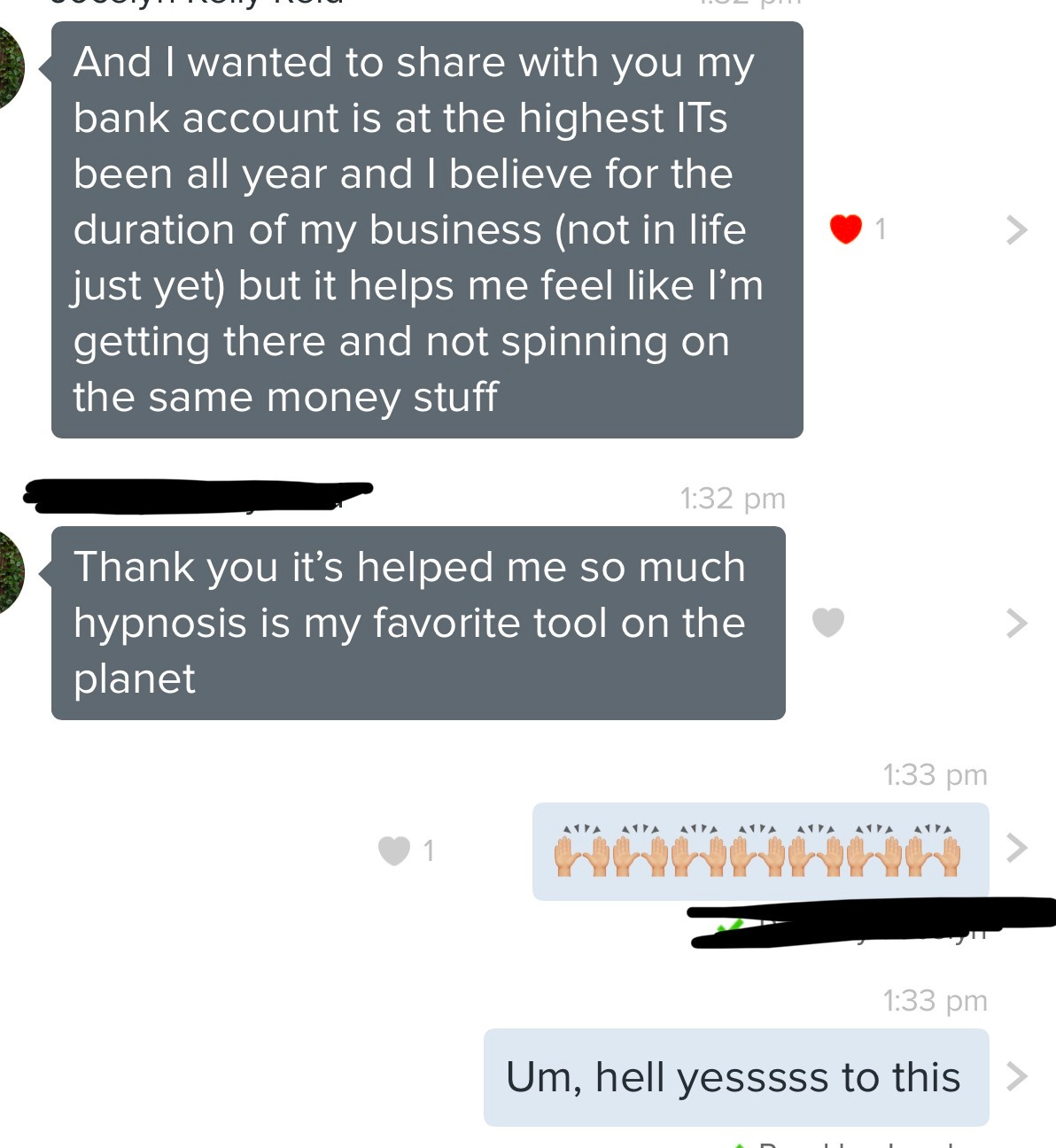Open details chevron for the bank account message
The width and height of the screenshot is (1056, 1148).
1016,230
